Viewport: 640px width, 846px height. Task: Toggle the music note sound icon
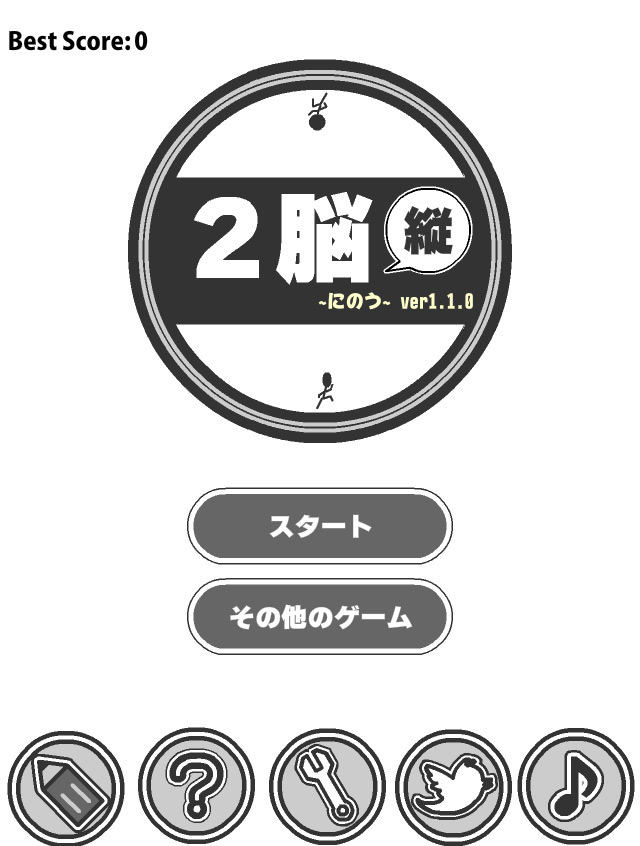578,787
